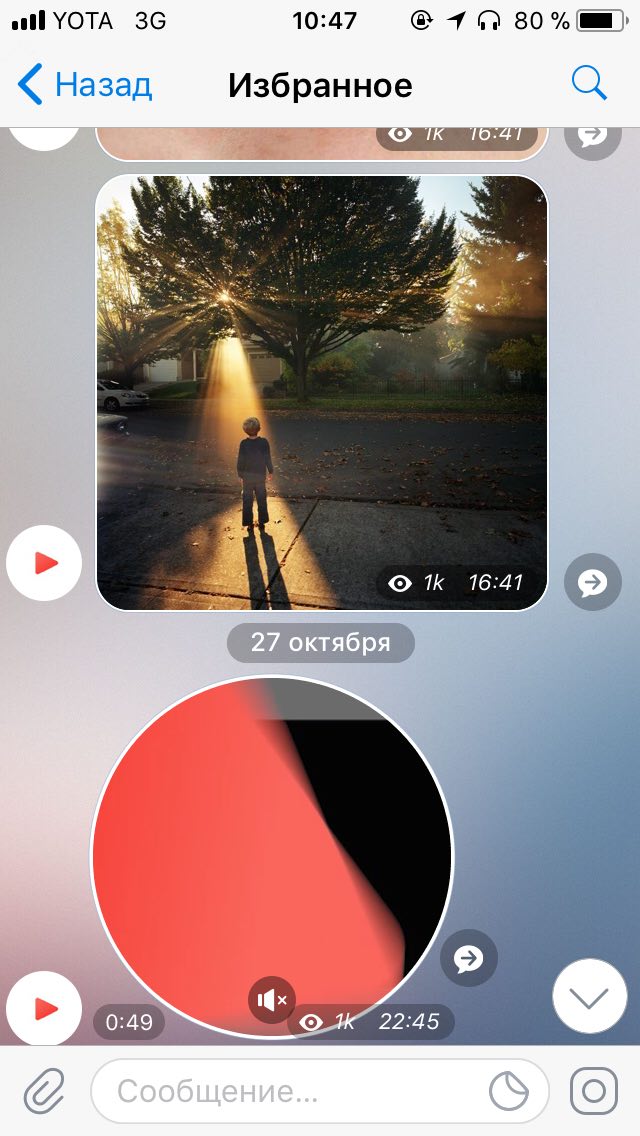This screenshot has width=640, height=1136.
Task: Record a round video message
Action: click(594, 1091)
